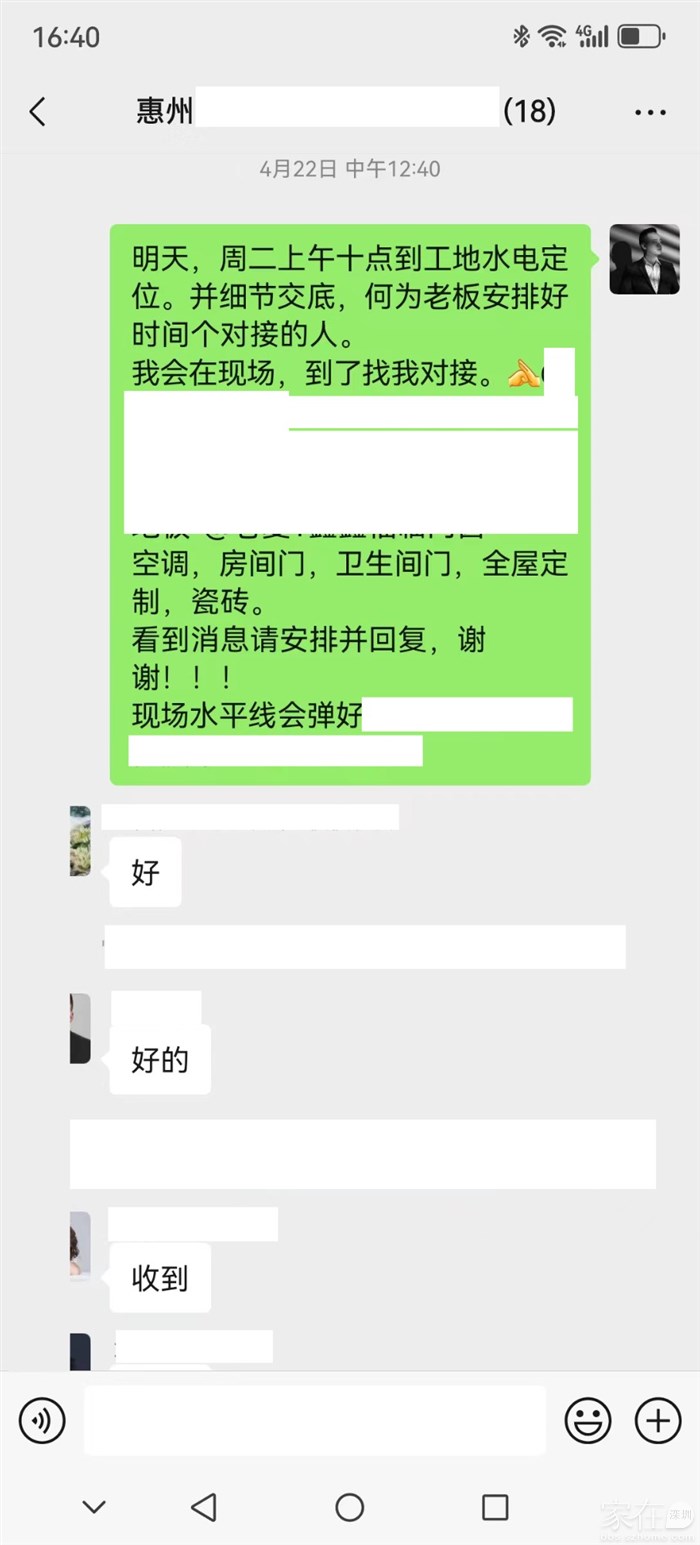Open the group chat overflow menu
700x1545 pixels.
pos(650,111)
